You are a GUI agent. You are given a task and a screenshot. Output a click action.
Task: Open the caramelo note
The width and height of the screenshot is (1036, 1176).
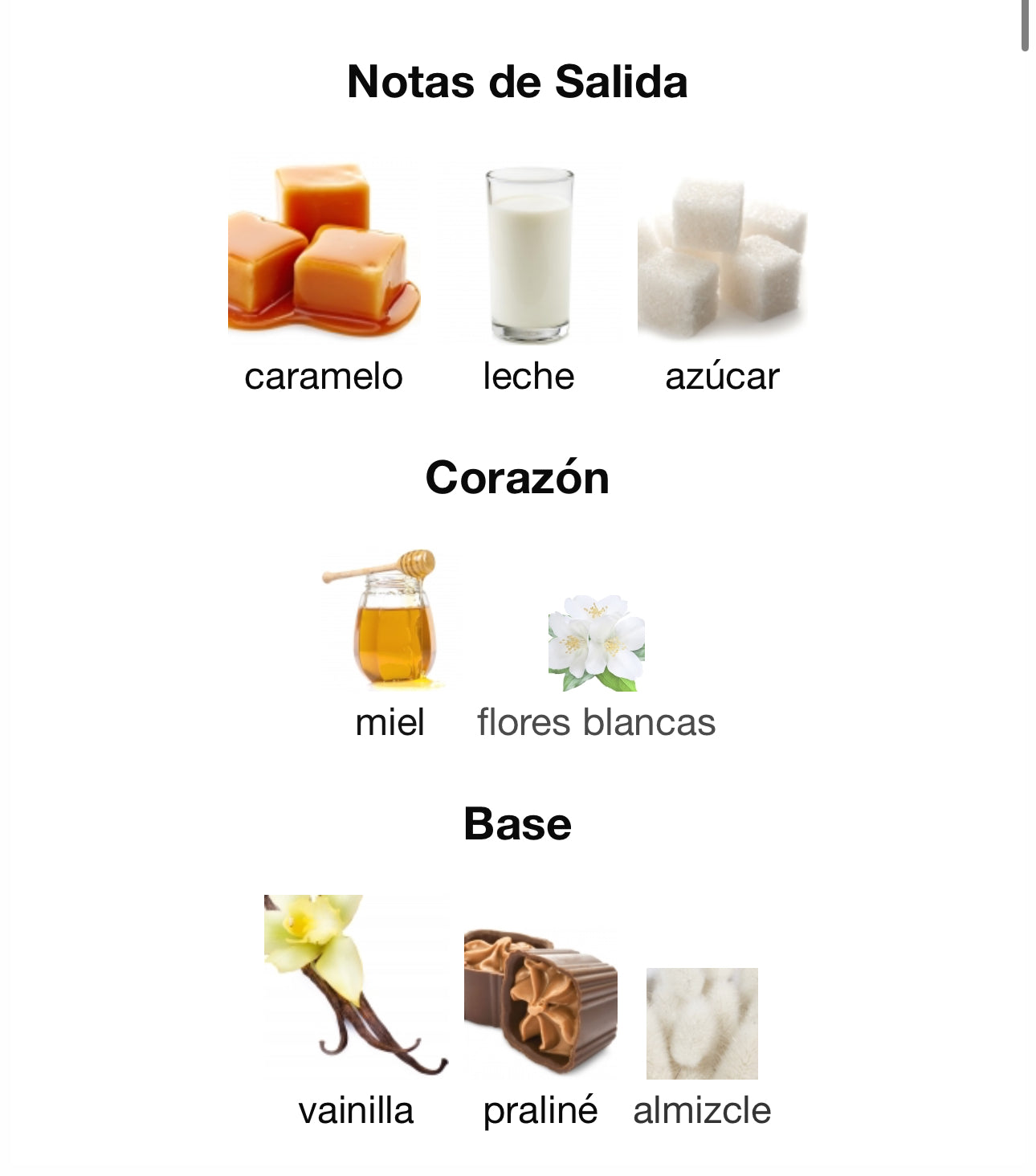[324, 251]
